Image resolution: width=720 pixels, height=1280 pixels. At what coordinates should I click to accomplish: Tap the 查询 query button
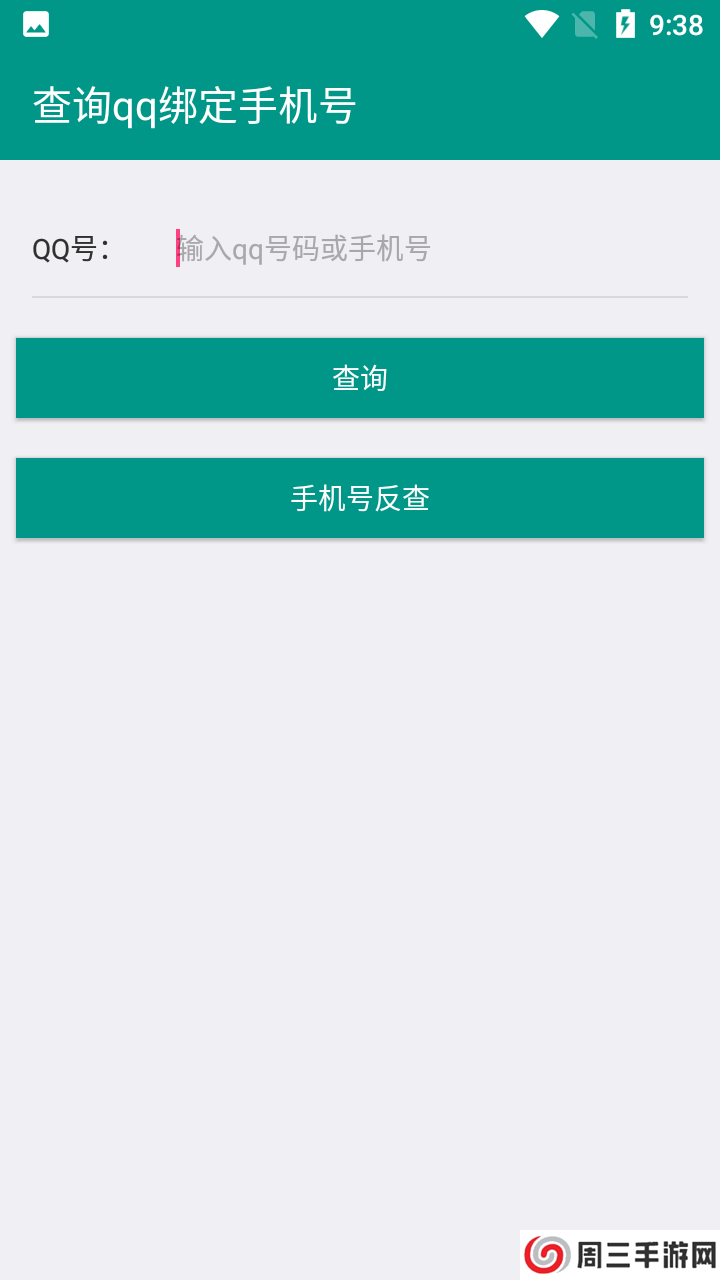pyautogui.click(x=360, y=378)
